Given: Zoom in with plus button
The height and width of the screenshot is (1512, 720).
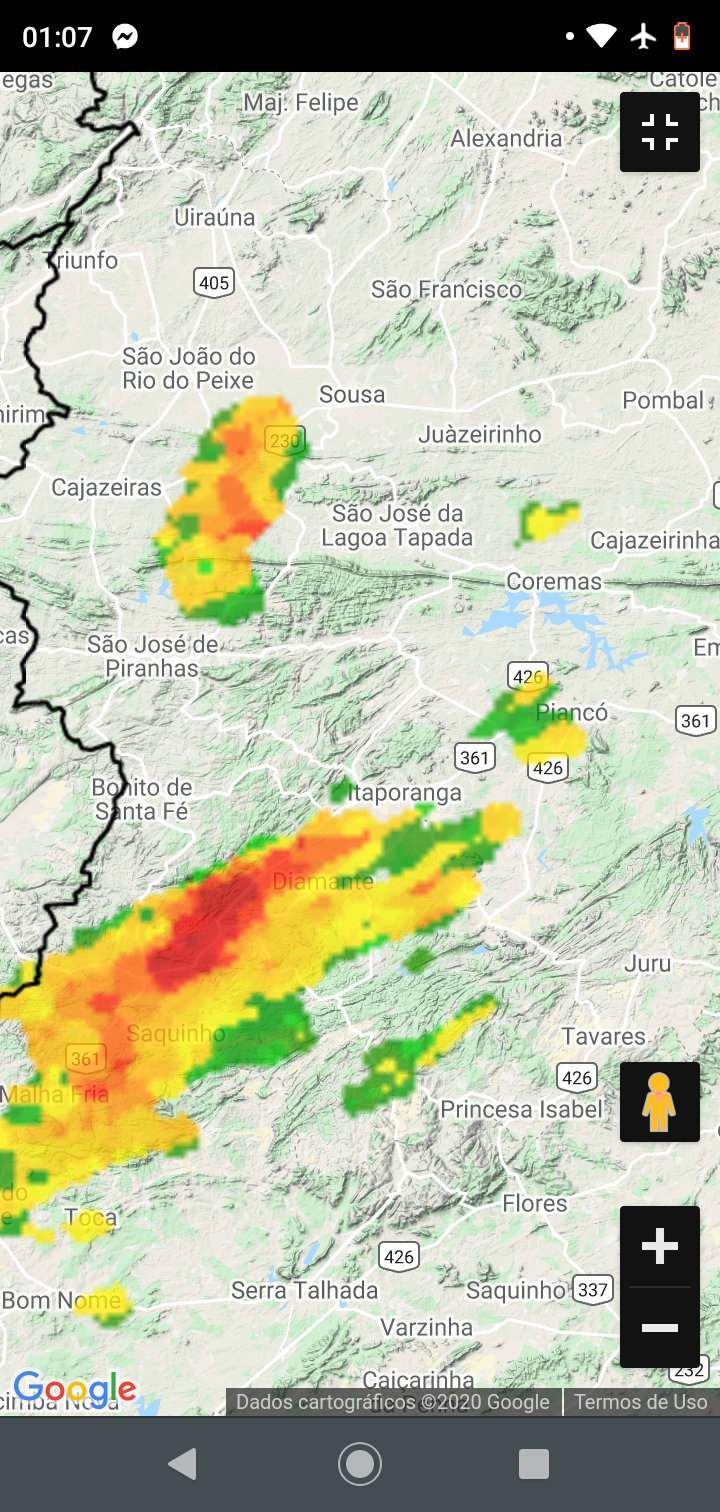Looking at the screenshot, I should pyautogui.click(x=660, y=1246).
